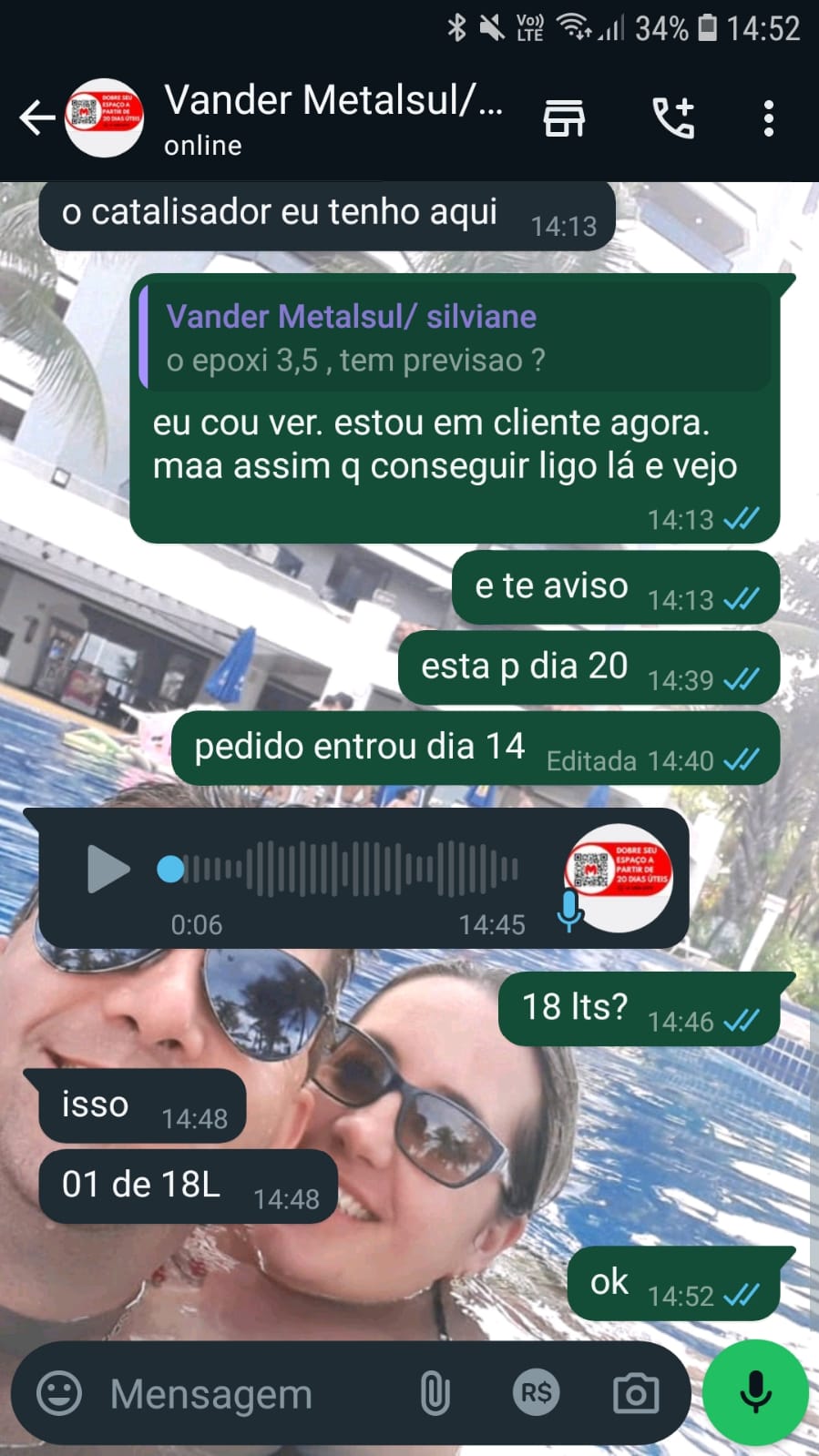The width and height of the screenshot is (819, 1456).
Task: Play the 0:06 voice message
Action: [107, 870]
